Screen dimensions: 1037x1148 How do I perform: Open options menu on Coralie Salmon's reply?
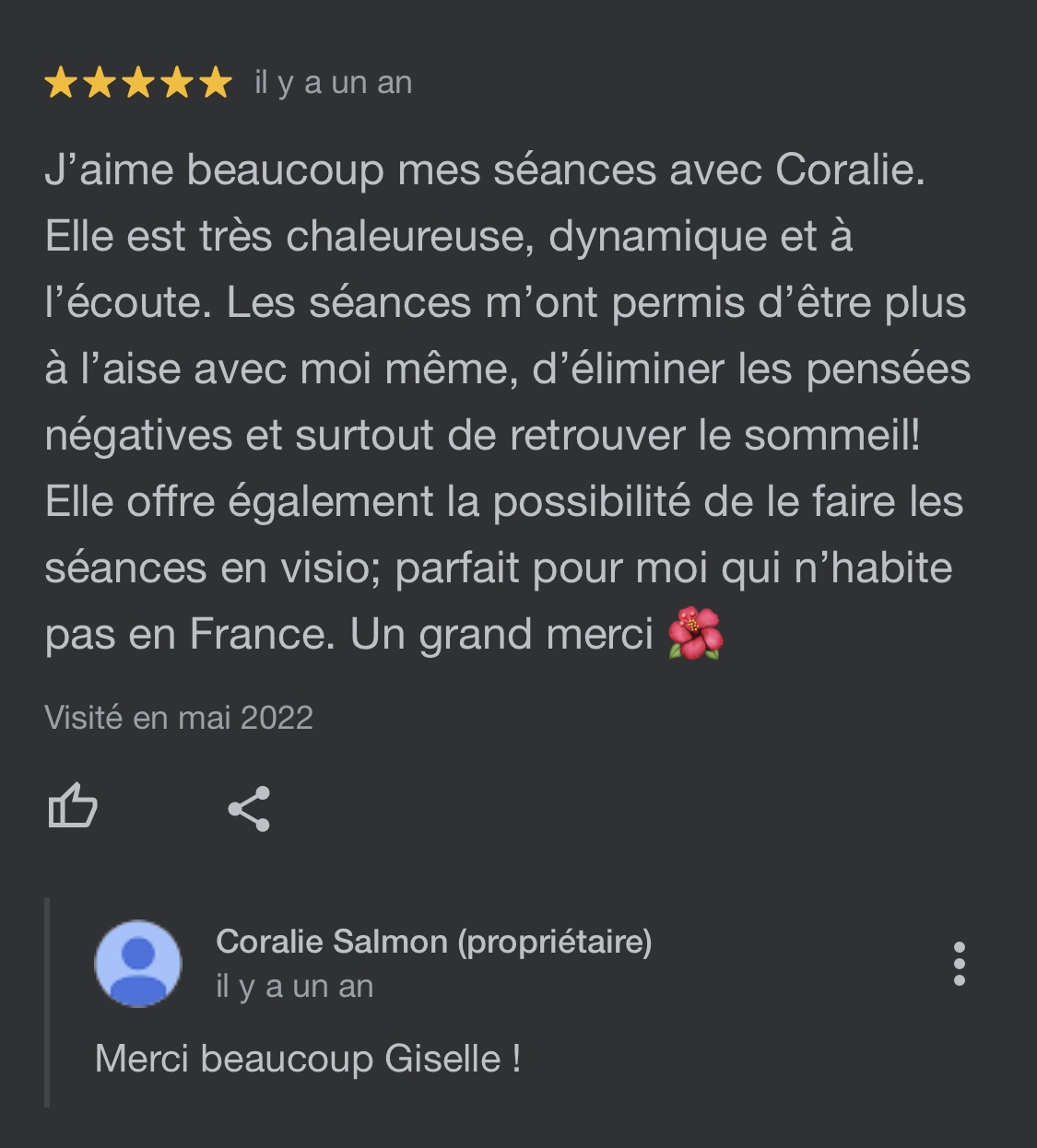pyautogui.click(x=959, y=964)
